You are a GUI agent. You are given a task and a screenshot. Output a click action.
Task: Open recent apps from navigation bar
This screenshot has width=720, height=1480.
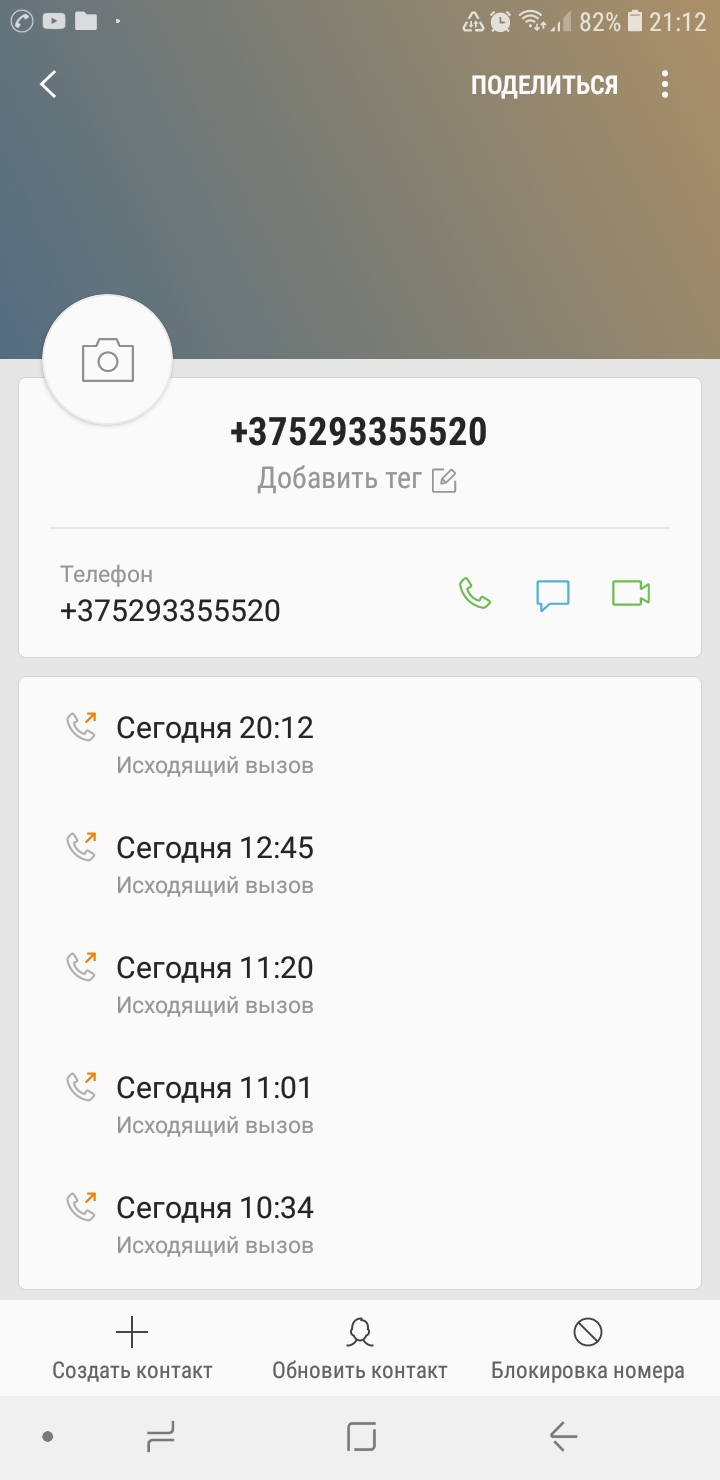pos(161,1437)
